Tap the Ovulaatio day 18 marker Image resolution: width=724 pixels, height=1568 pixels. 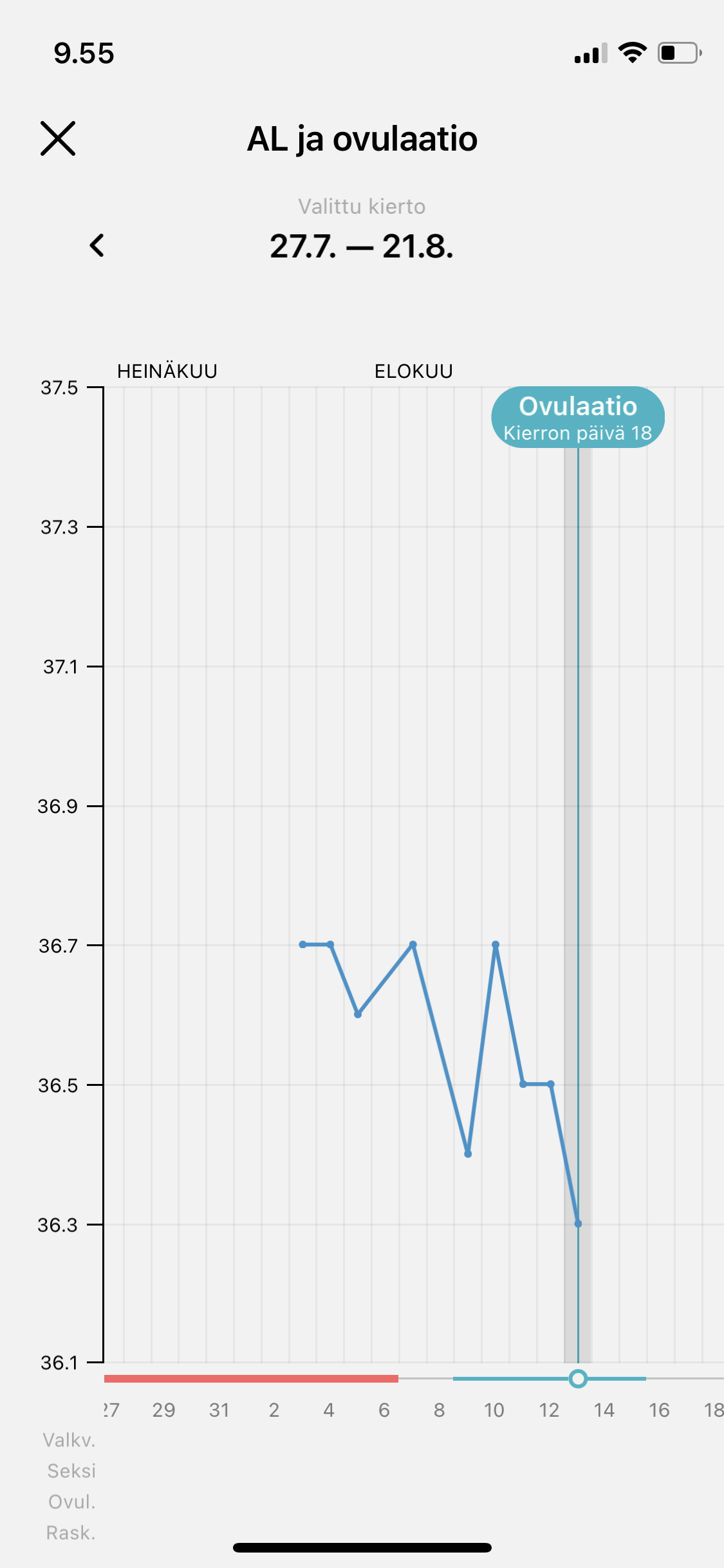(x=577, y=418)
